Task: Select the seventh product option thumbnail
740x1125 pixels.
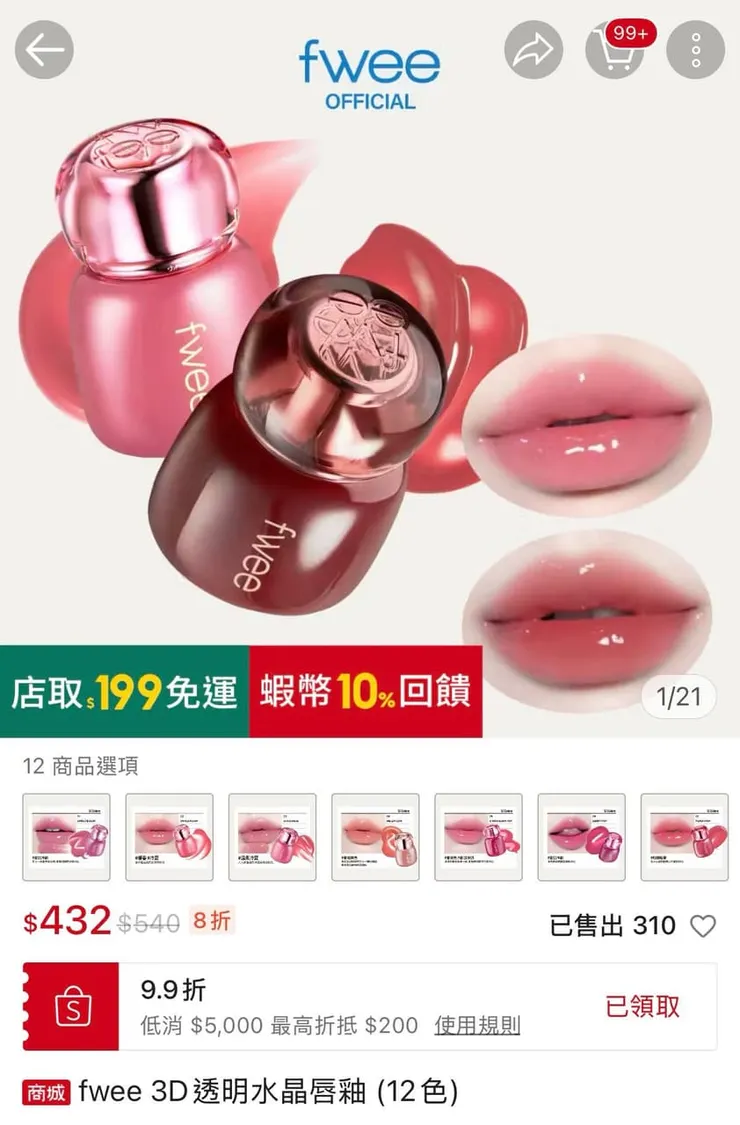Action: tap(684, 837)
